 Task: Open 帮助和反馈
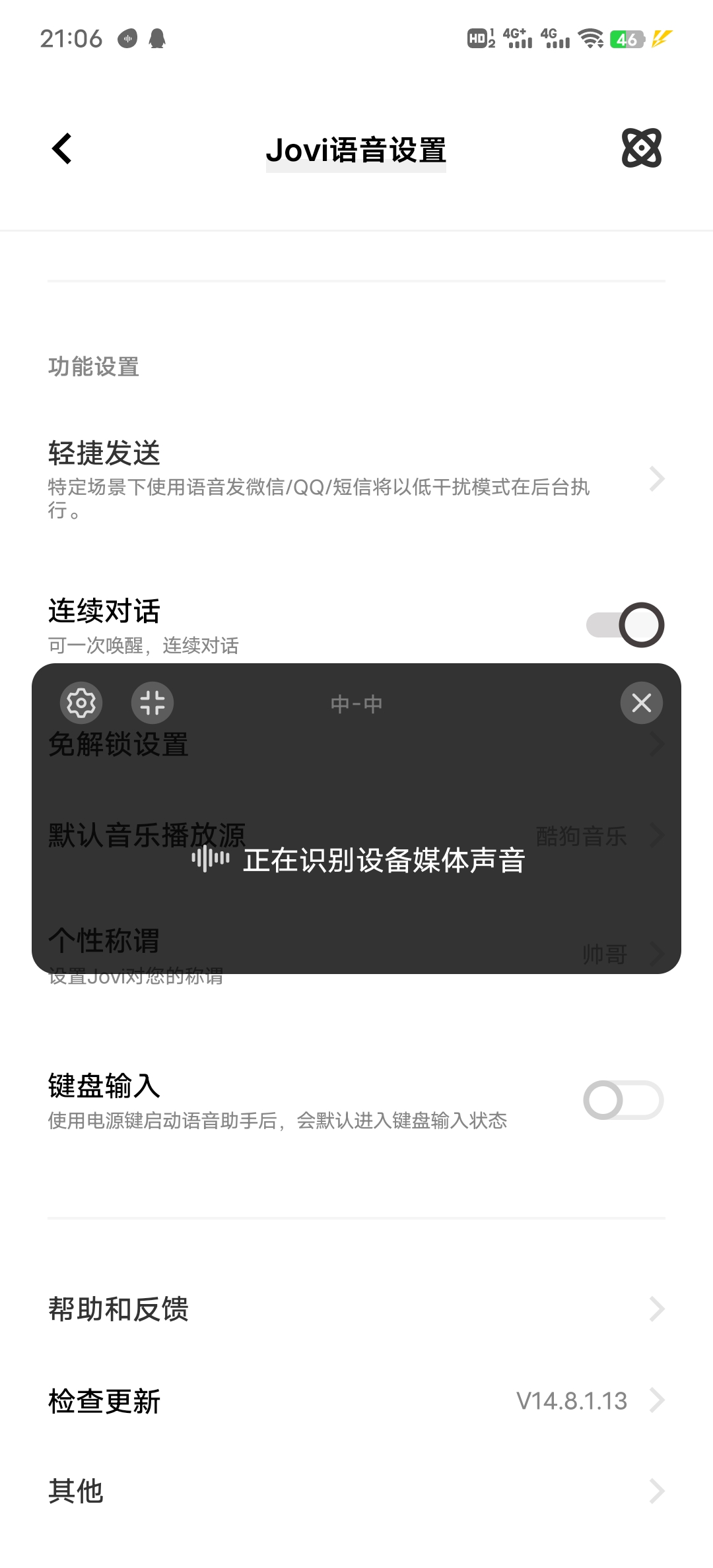(356, 1309)
